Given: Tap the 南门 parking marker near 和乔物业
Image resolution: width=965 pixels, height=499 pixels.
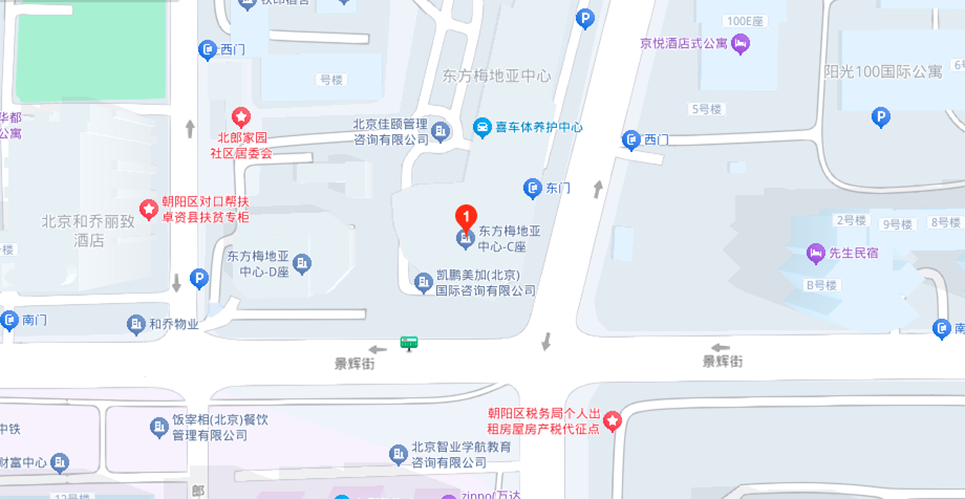Looking at the screenshot, I should [9, 320].
